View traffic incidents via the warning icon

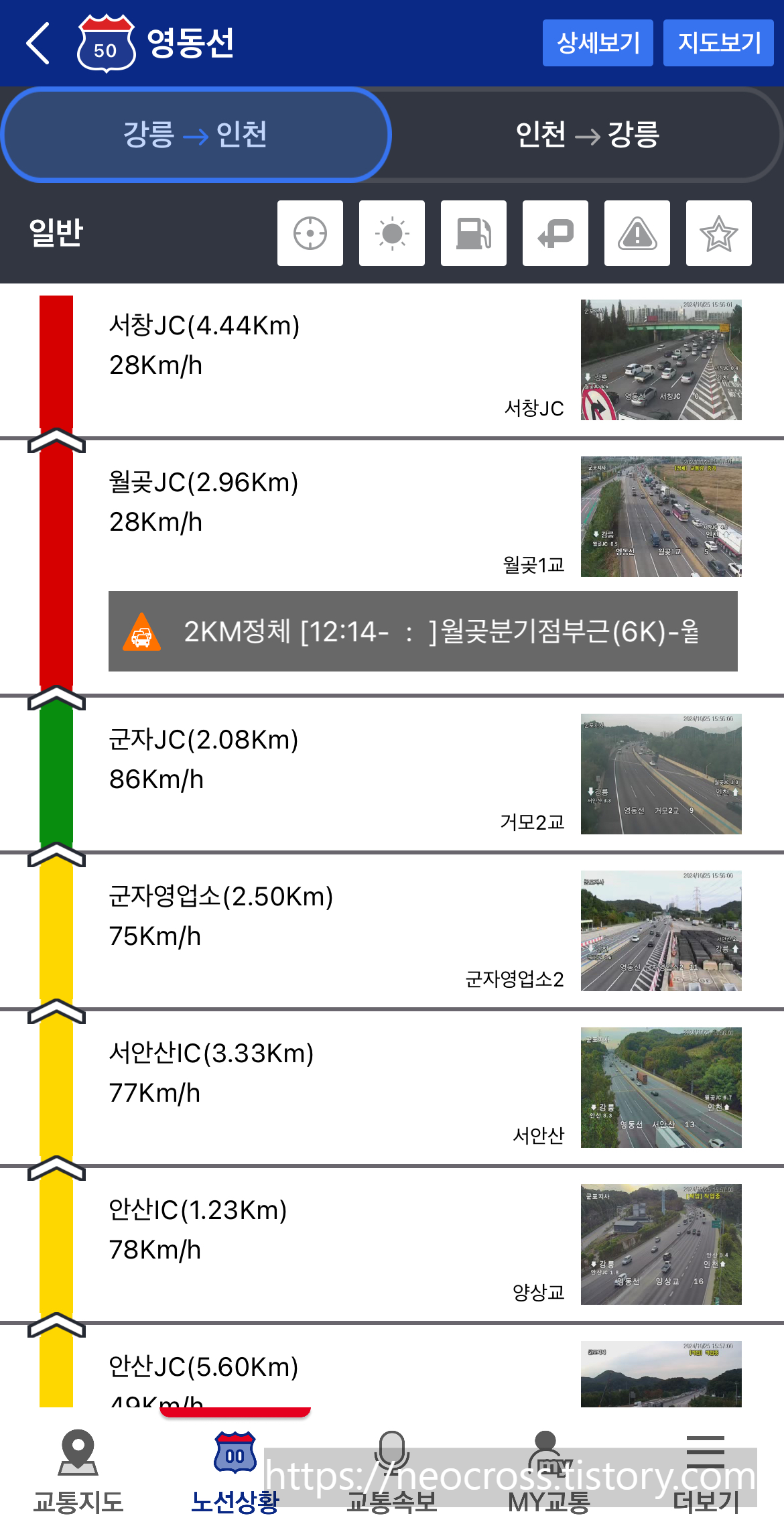click(x=637, y=233)
